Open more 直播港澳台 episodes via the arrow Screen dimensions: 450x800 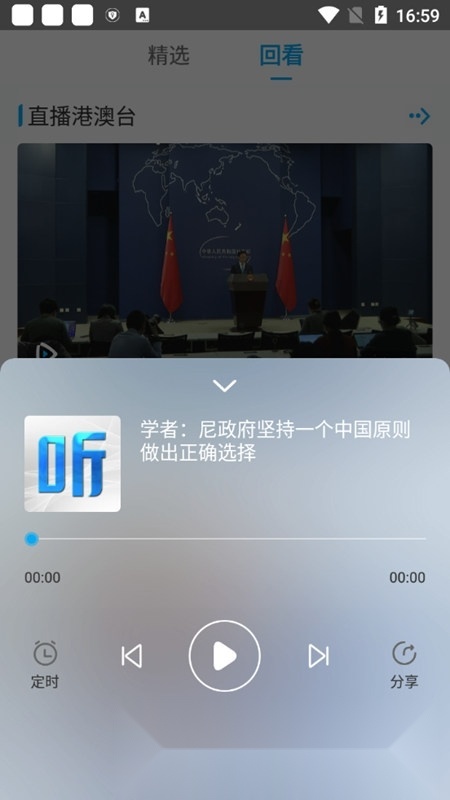(x=419, y=116)
